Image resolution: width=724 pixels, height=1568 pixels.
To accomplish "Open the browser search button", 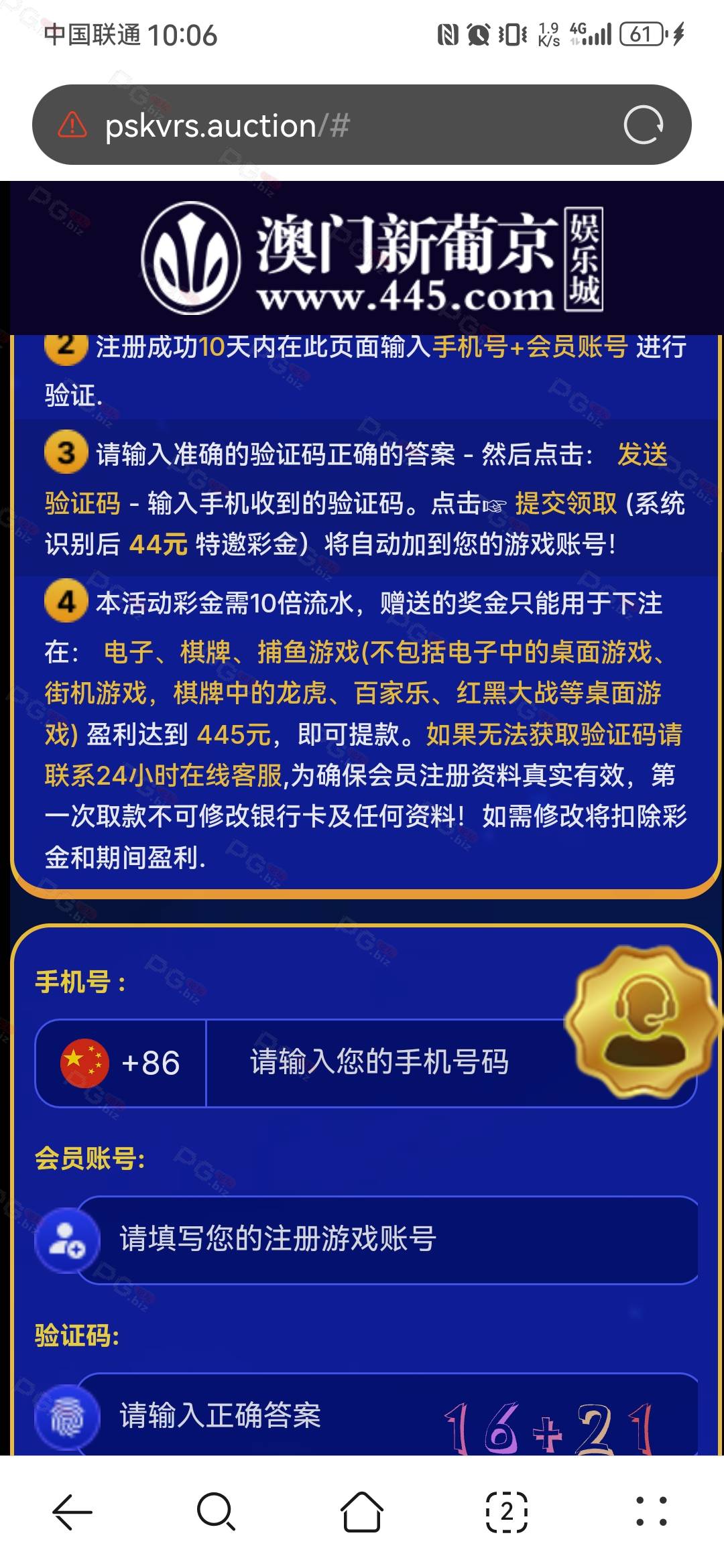I will click(217, 1512).
